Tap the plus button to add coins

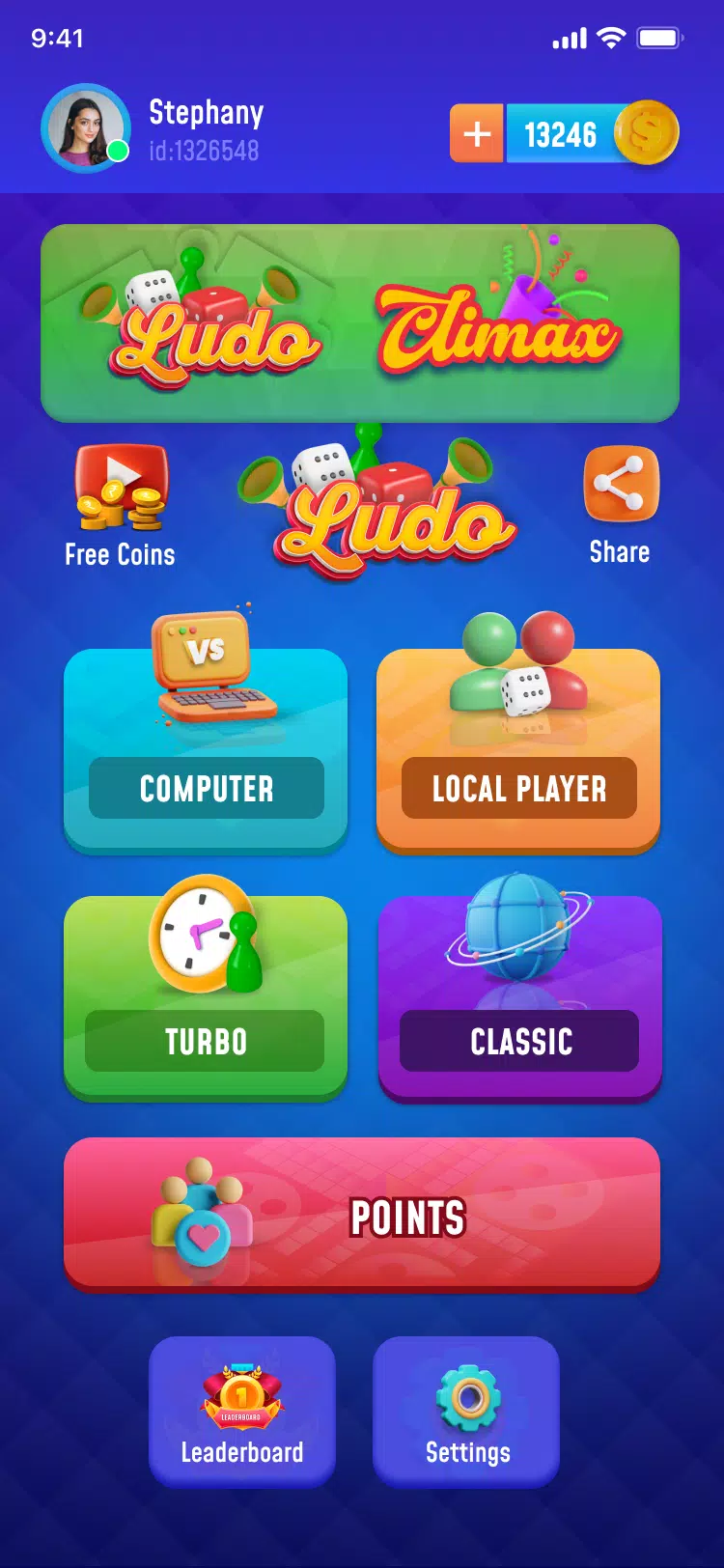point(477,134)
